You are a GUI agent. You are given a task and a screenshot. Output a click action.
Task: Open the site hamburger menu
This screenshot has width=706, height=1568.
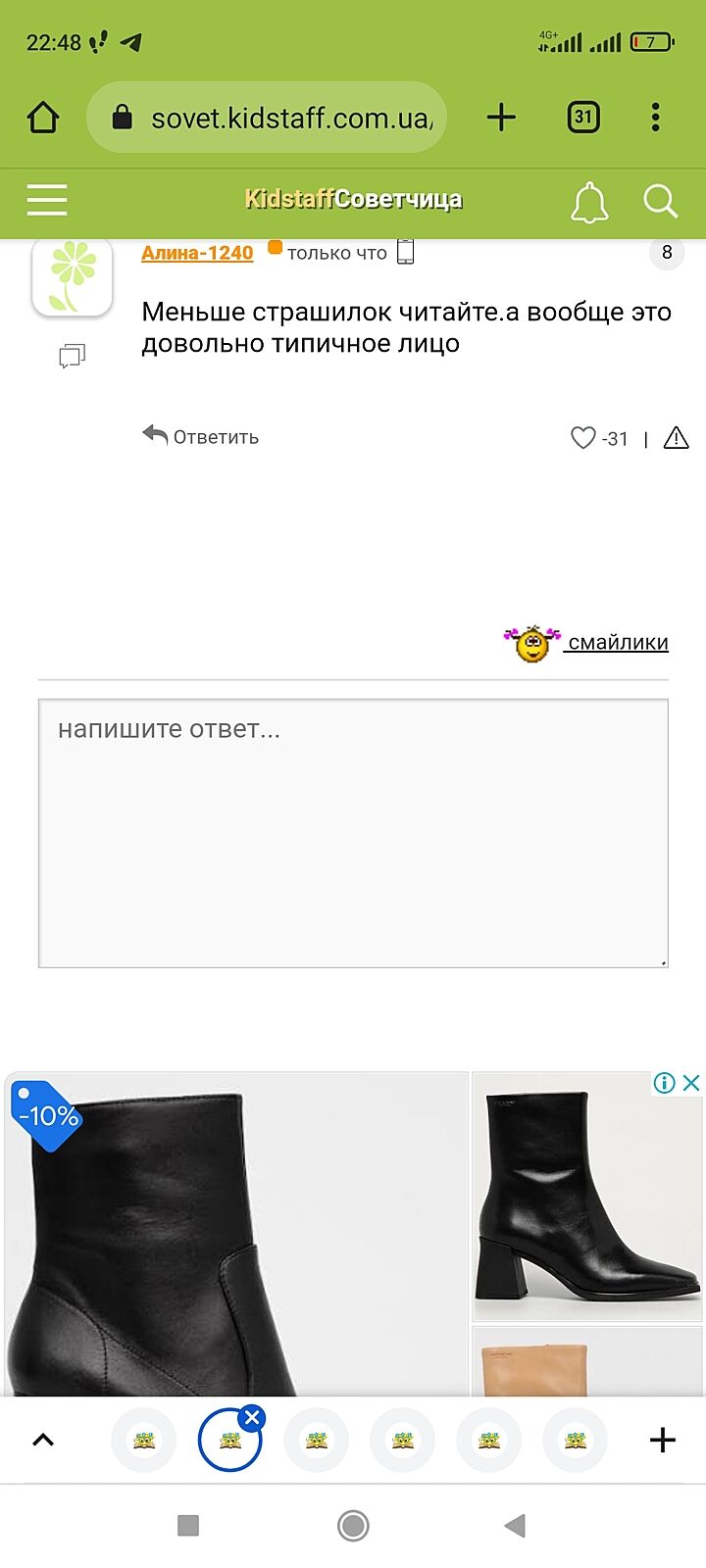coord(47,200)
